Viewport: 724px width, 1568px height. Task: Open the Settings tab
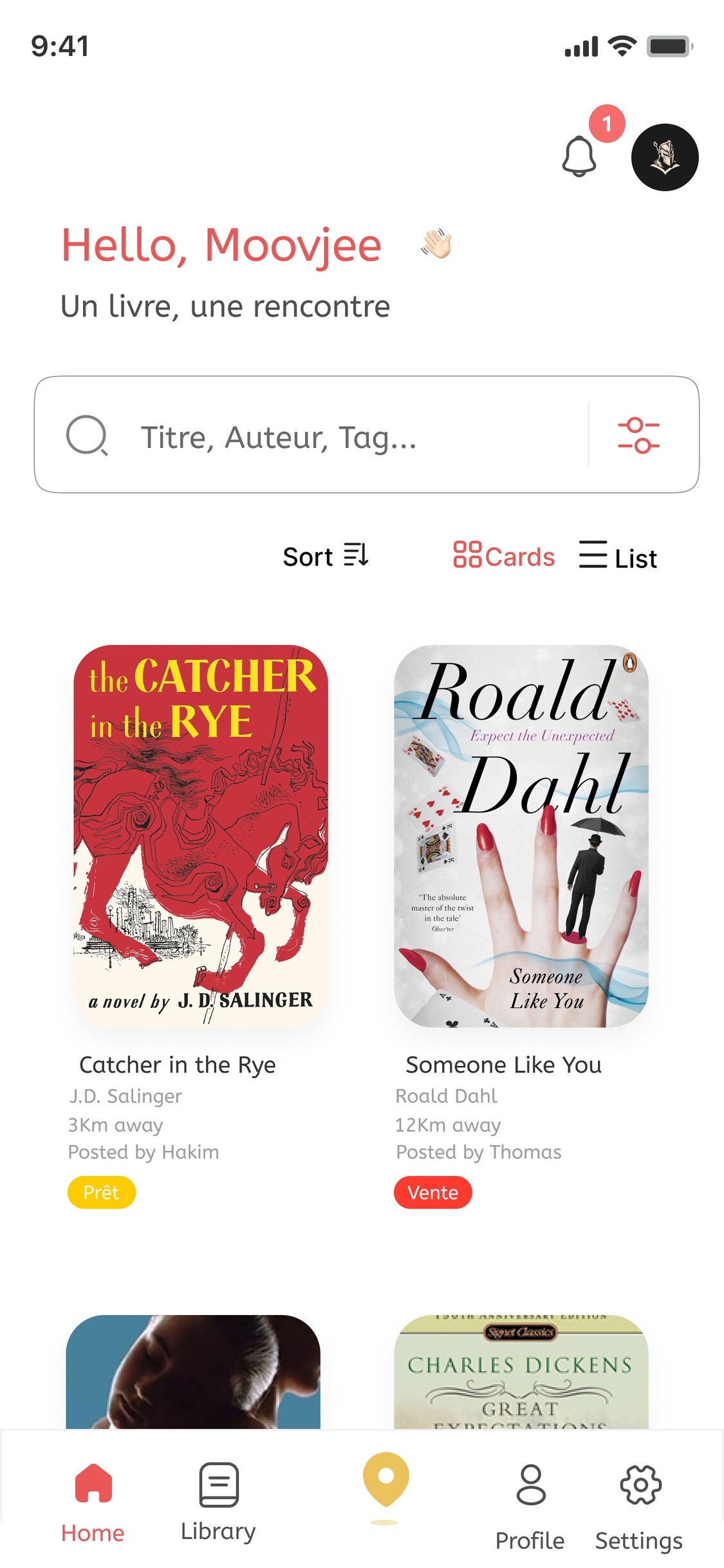pyautogui.click(x=639, y=1506)
